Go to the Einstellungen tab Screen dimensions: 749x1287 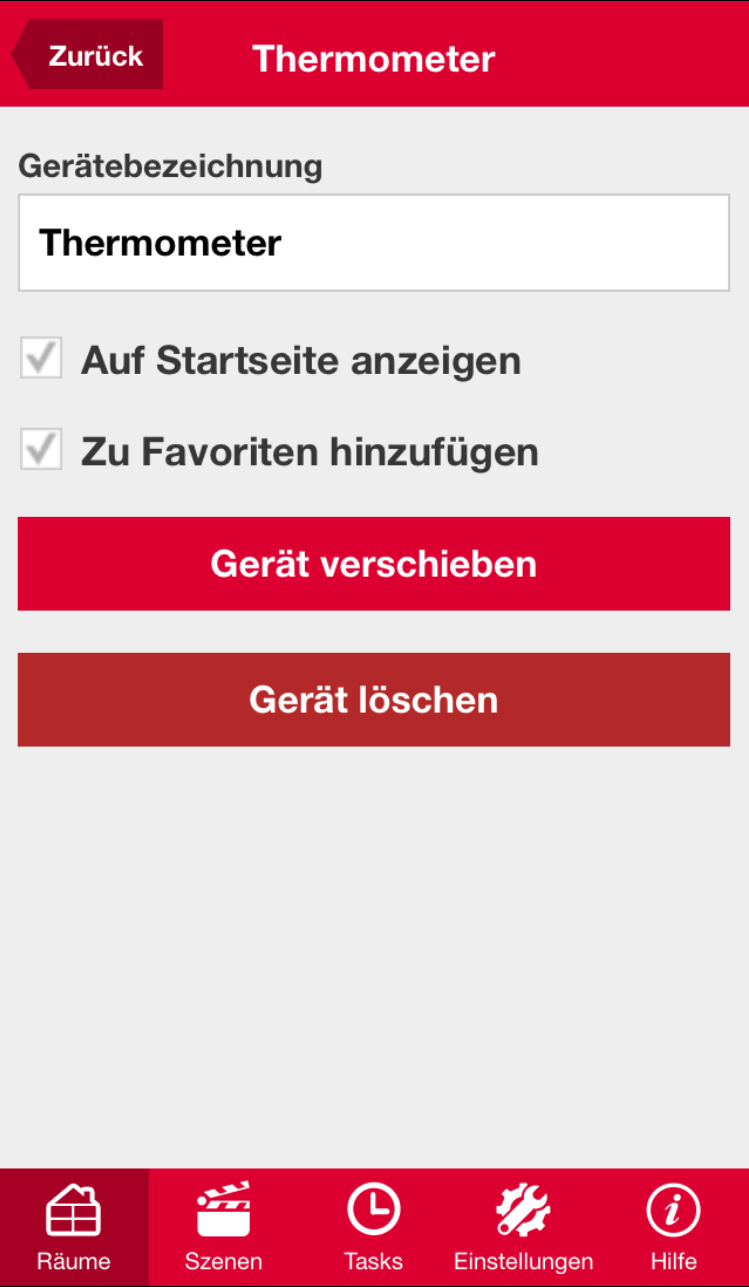pyautogui.click(x=524, y=1228)
